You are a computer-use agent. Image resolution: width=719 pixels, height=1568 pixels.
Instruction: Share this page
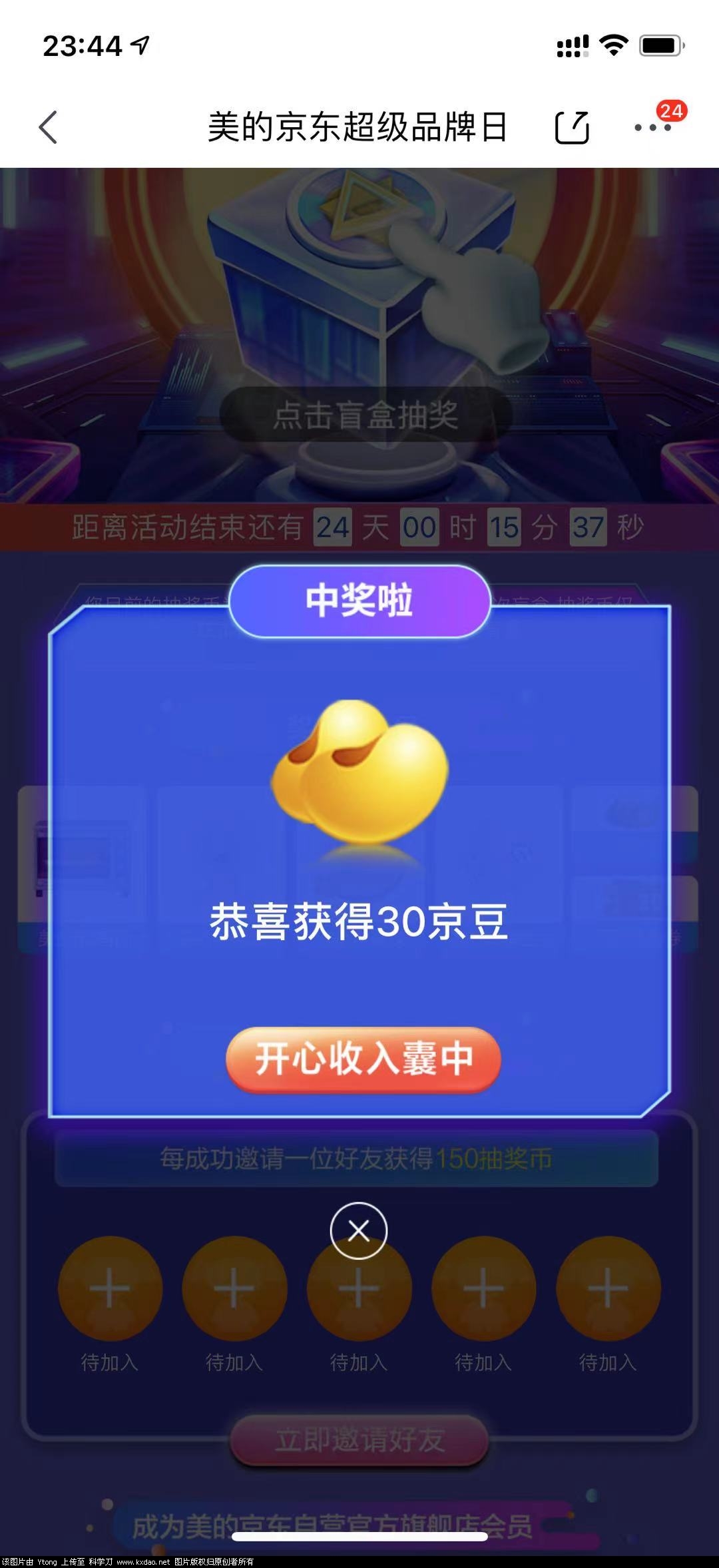(x=572, y=127)
